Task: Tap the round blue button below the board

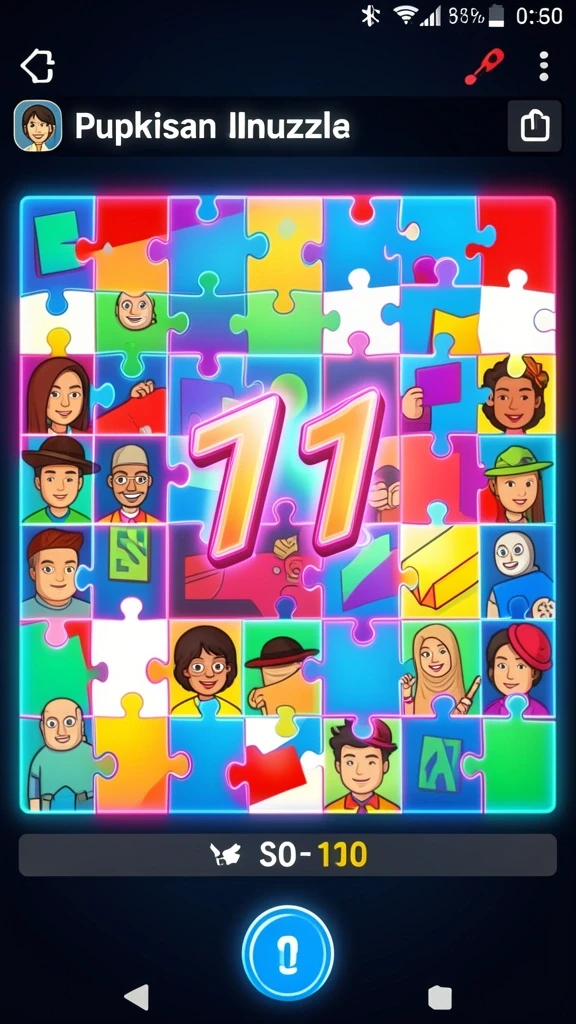Action: pyautogui.click(x=287, y=953)
